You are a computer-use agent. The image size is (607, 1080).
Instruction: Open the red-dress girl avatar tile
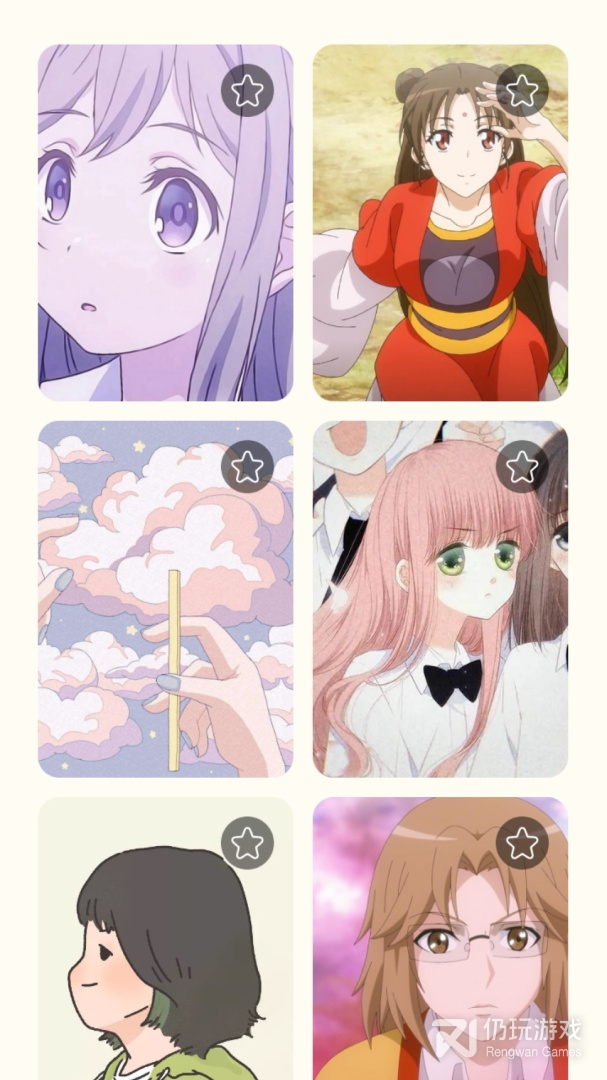pyautogui.click(x=440, y=250)
